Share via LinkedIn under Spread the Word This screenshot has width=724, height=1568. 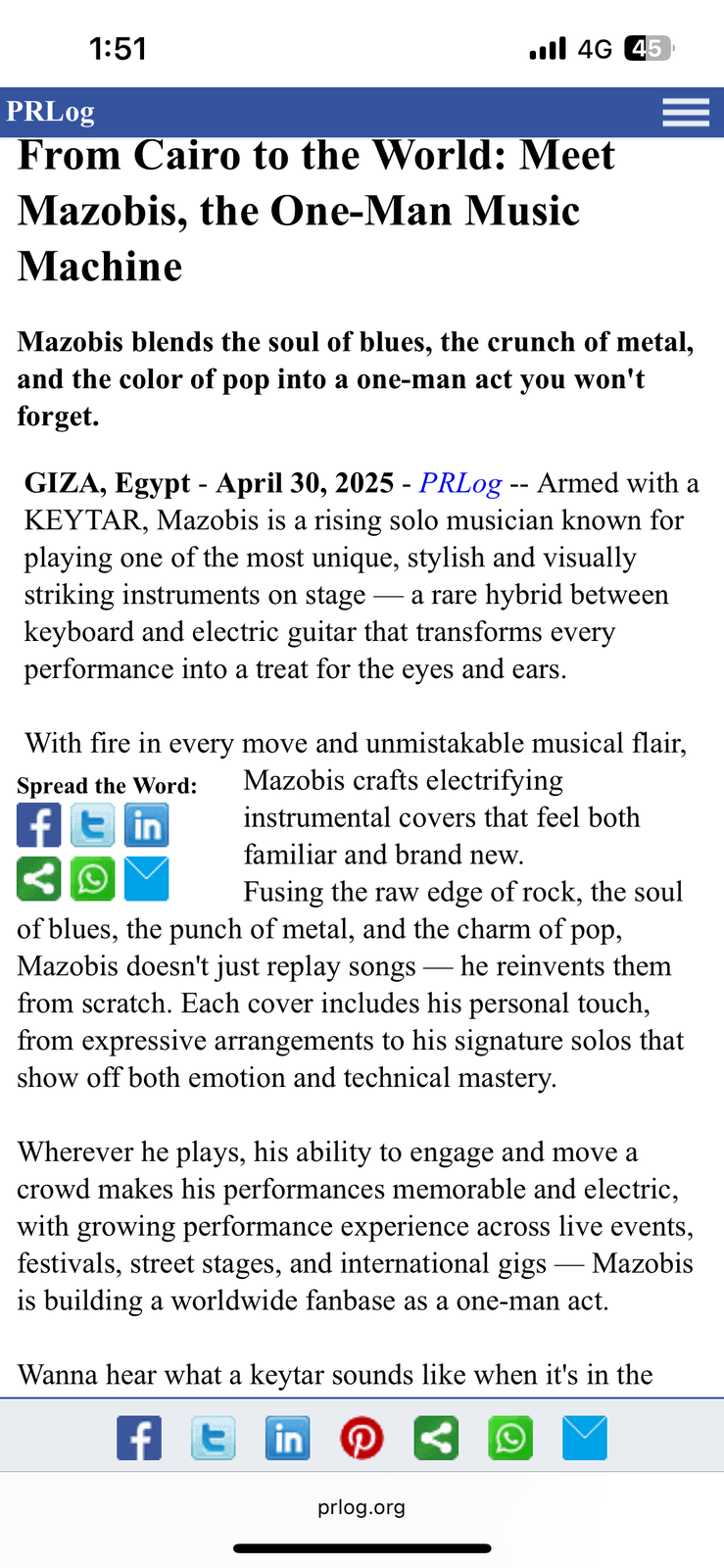point(146,824)
